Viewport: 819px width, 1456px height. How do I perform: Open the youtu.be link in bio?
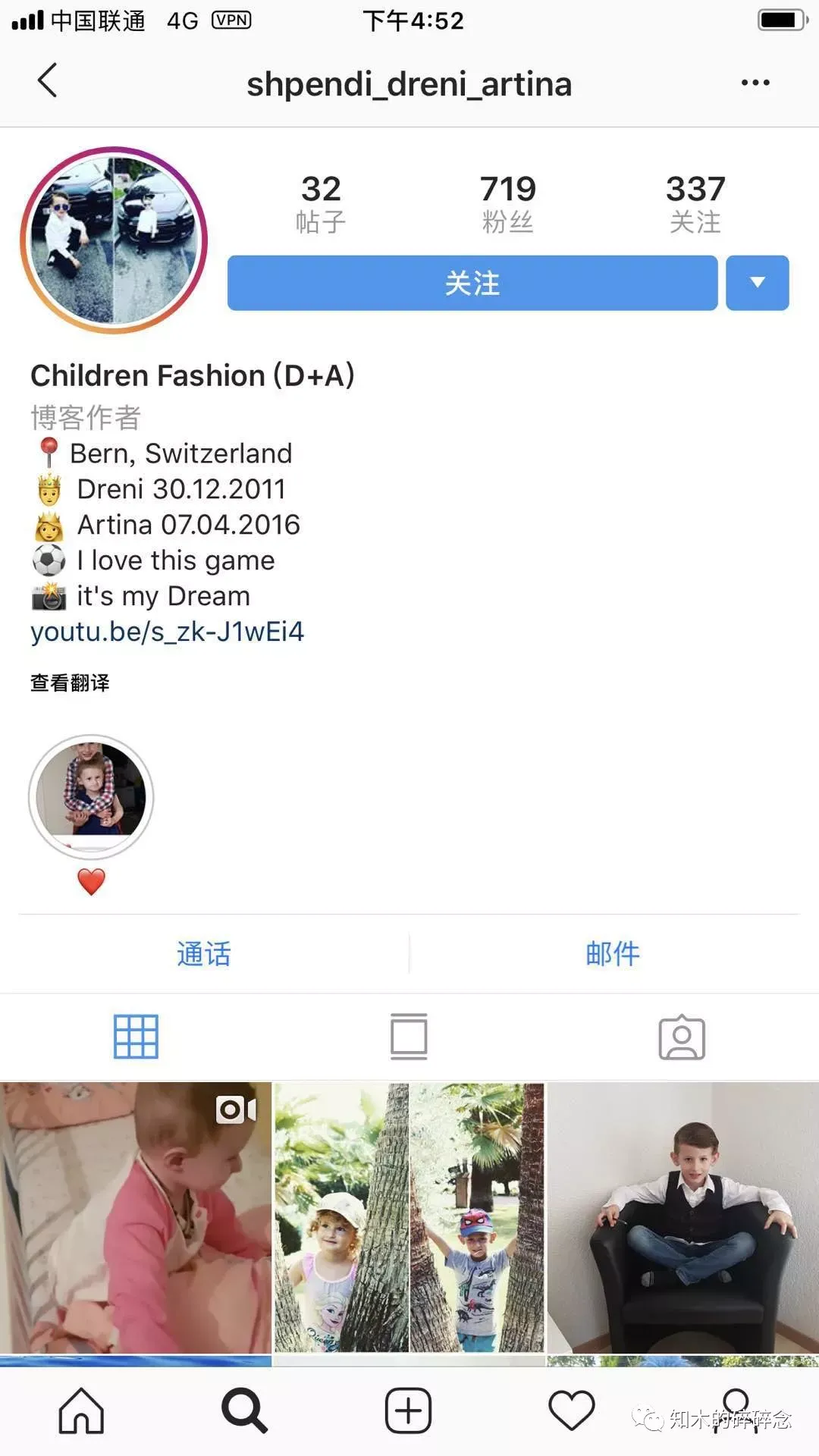[x=167, y=632]
